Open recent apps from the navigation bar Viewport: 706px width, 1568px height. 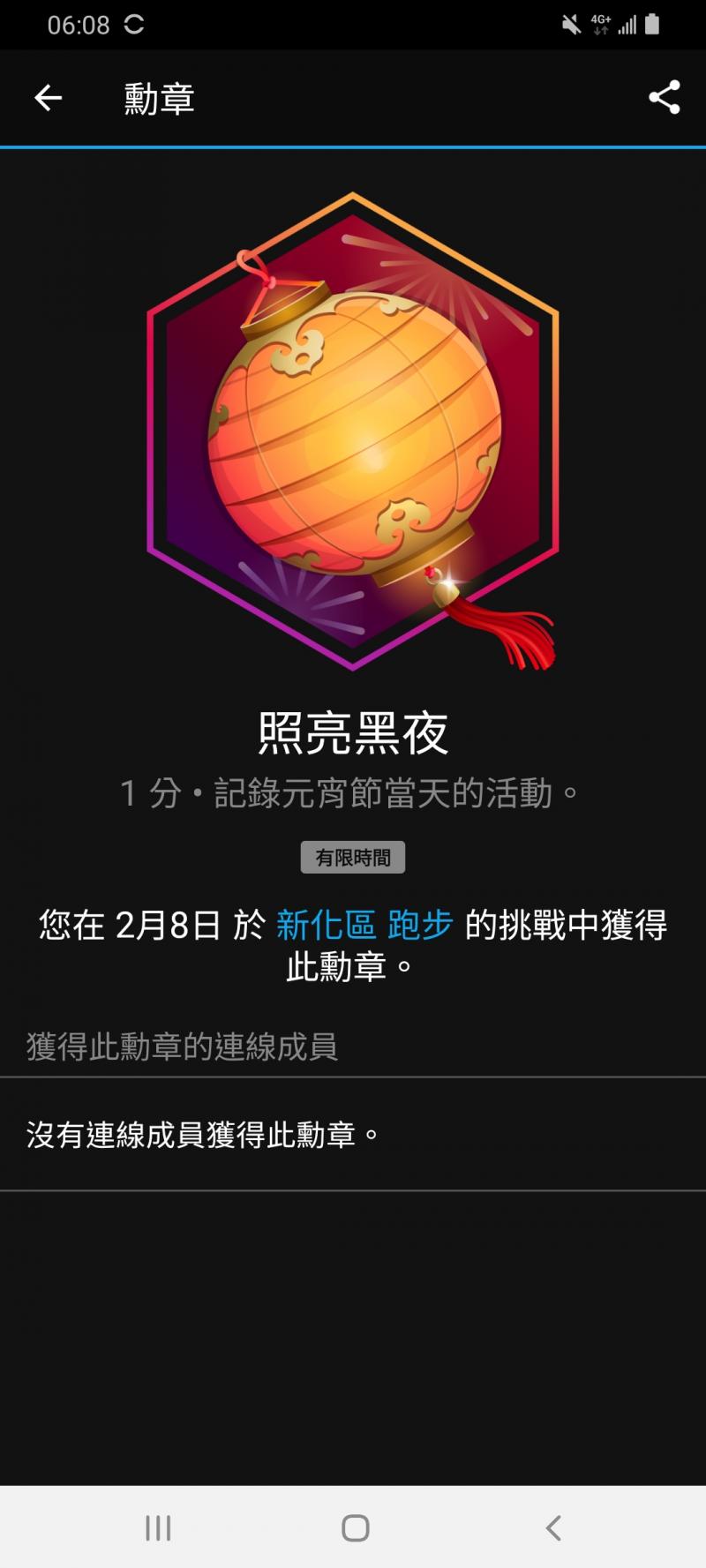pos(158,1527)
